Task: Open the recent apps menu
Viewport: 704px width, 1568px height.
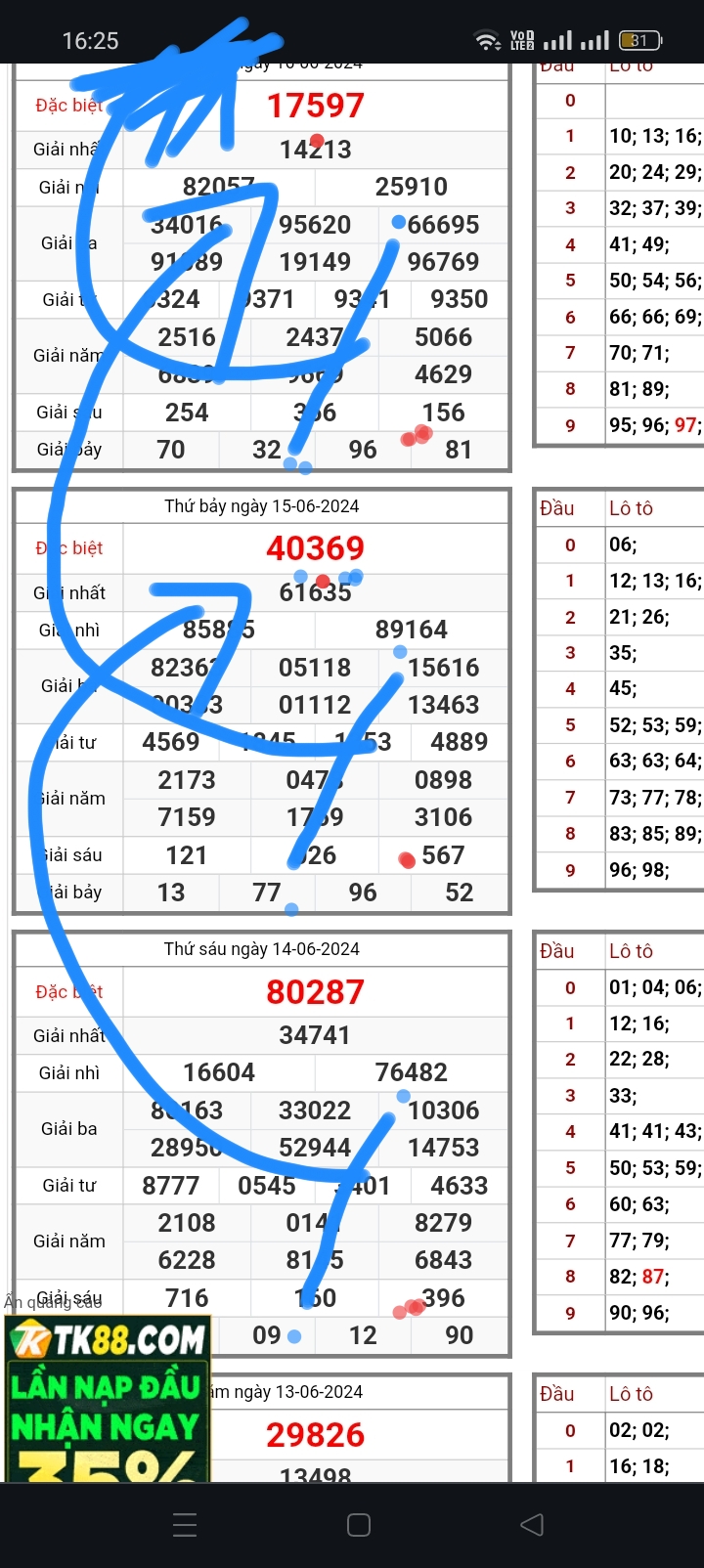Action: 185,1525
